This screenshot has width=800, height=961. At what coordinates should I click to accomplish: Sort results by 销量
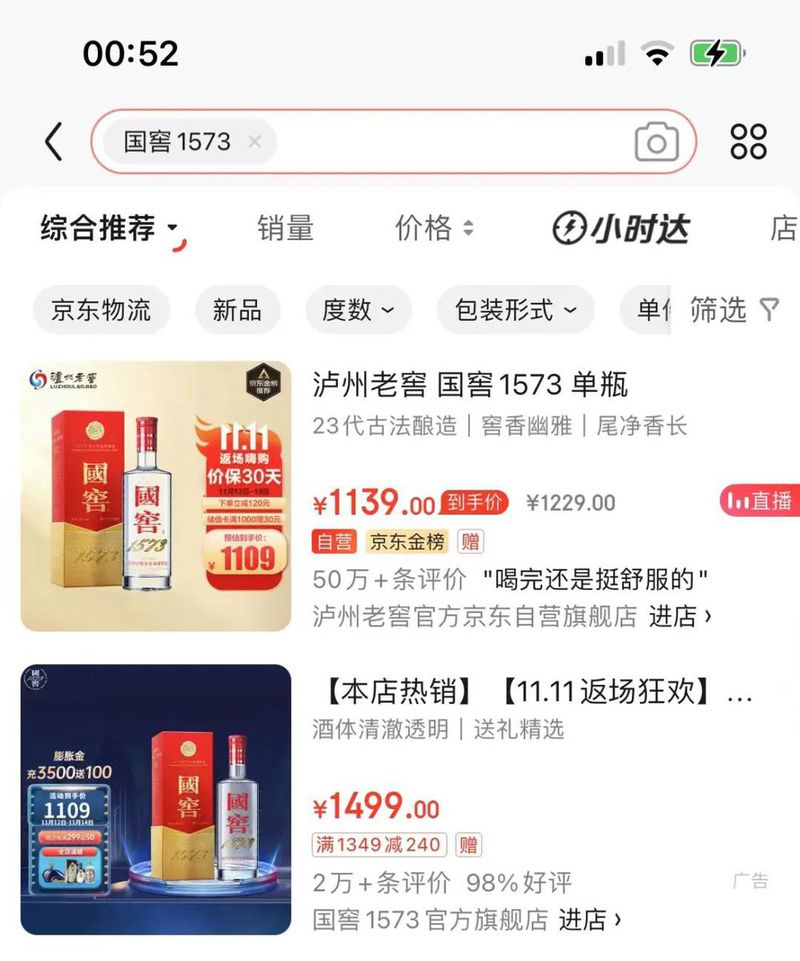(x=285, y=229)
